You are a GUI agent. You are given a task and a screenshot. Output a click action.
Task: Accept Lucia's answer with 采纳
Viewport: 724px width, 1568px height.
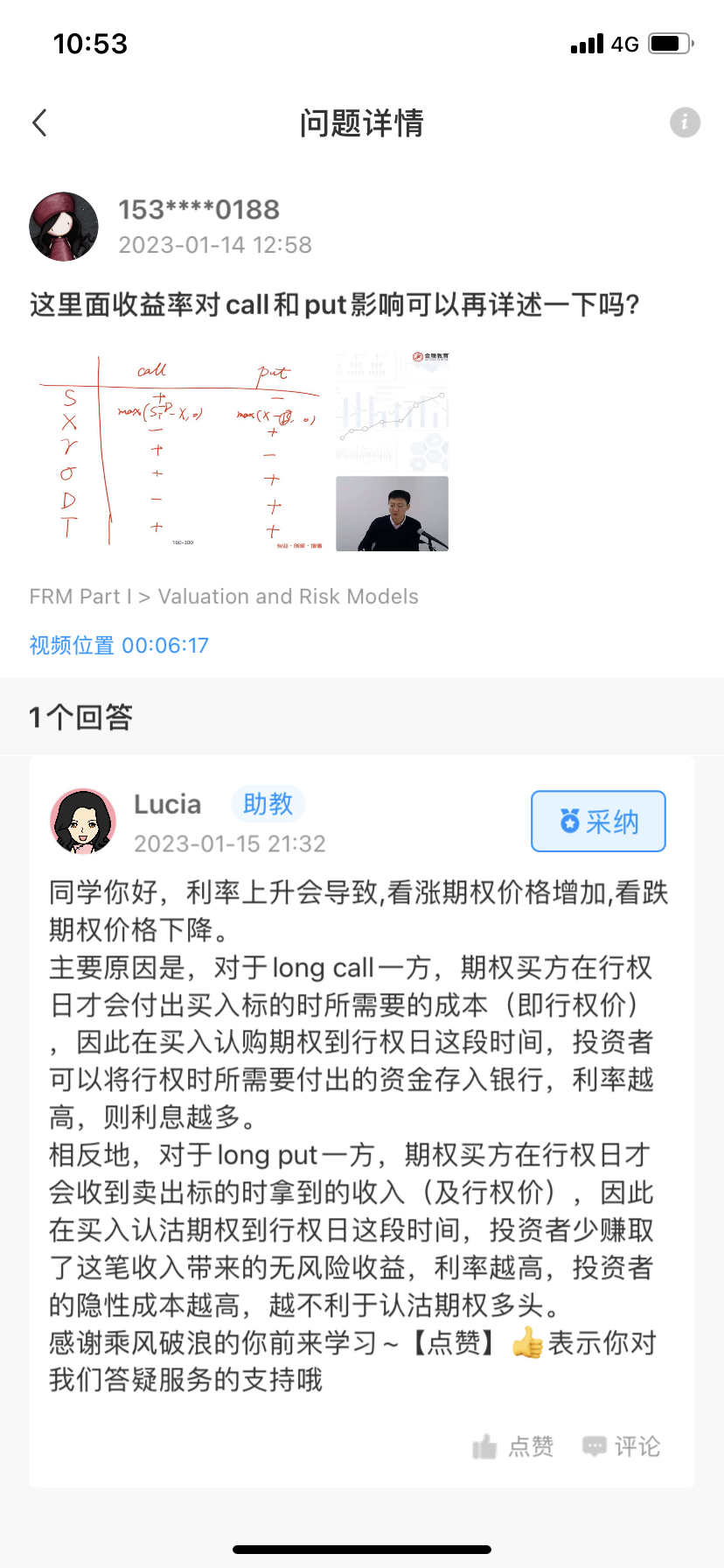tap(598, 821)
